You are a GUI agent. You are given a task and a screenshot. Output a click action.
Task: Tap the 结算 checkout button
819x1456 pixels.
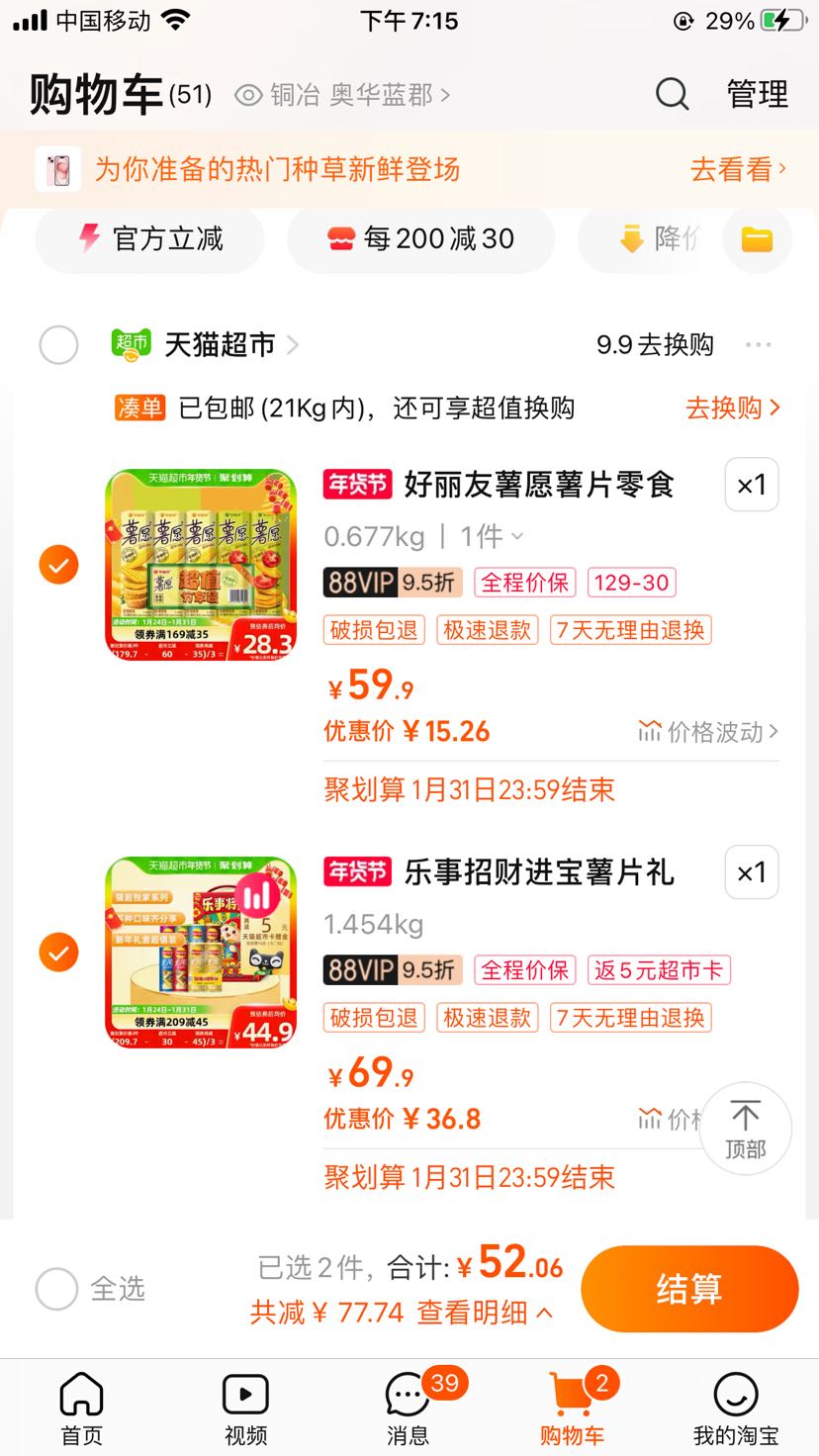pyautogui.click(x=689, y=1288)
